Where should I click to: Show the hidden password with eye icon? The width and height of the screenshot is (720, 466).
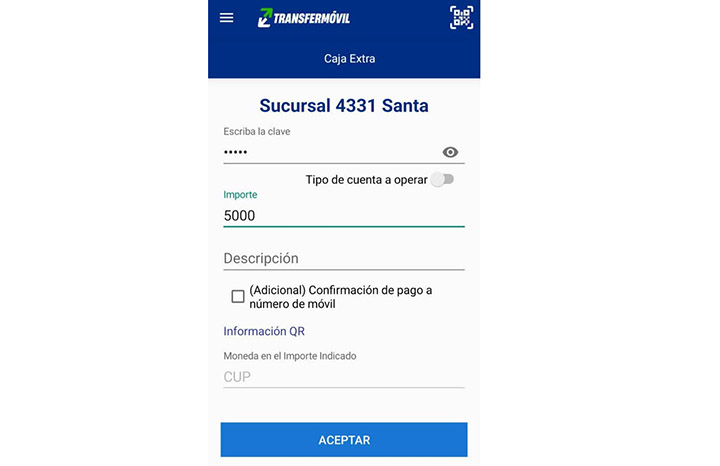(x=450, y=152)
